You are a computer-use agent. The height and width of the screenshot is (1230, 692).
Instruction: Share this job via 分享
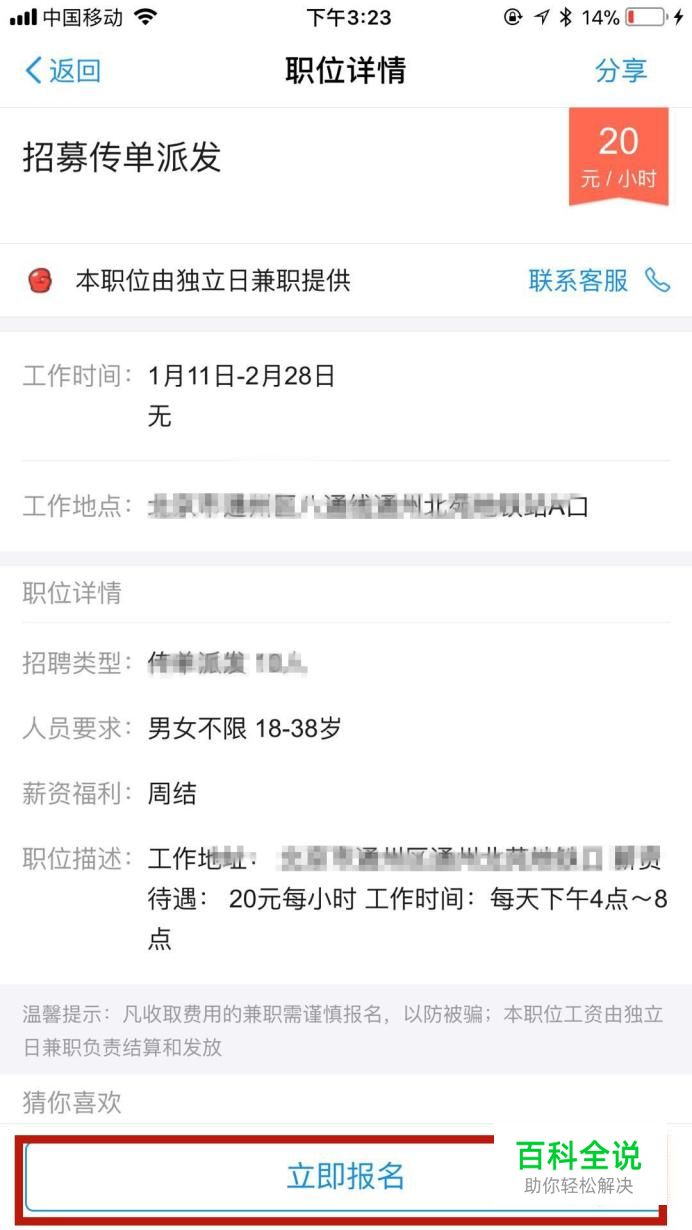621,71
